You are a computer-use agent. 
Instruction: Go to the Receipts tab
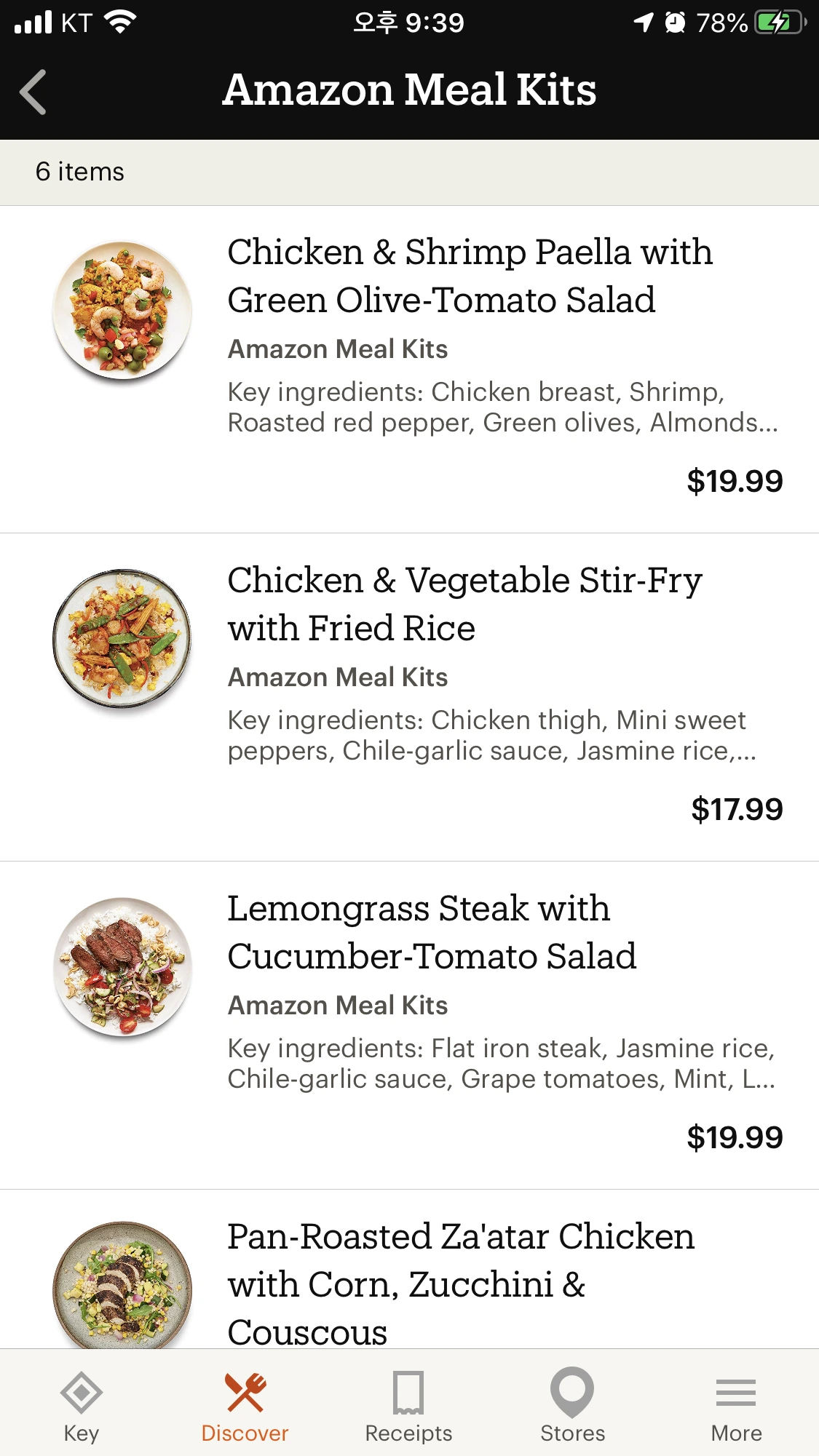click(408, 1406)
